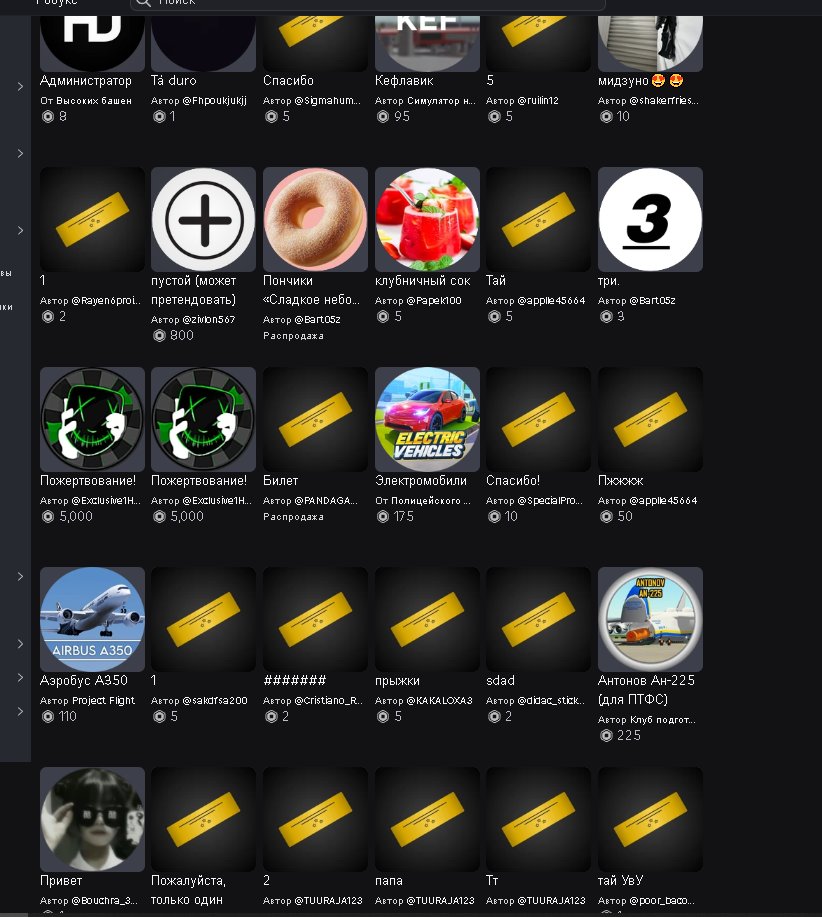Viewport: 822px width, 917px height.
Task: Open the sdad item priced 2
Action: [538, 619]
